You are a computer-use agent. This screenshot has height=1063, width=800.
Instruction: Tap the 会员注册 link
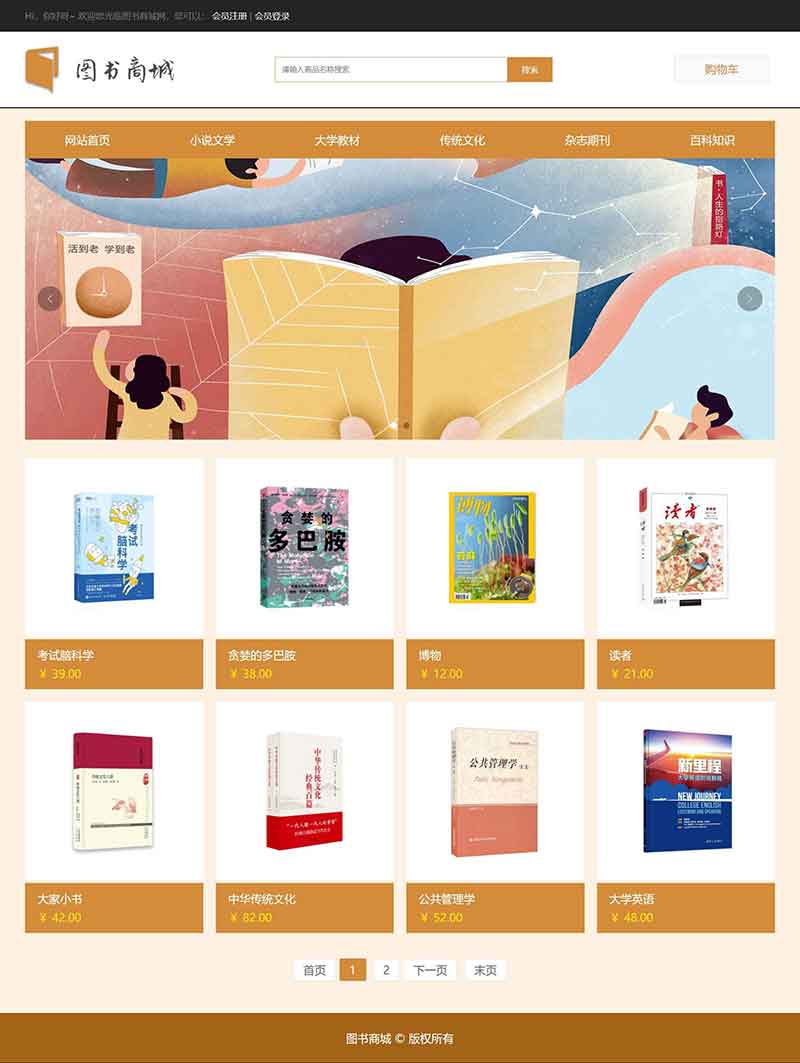click(x=229, y=16)
